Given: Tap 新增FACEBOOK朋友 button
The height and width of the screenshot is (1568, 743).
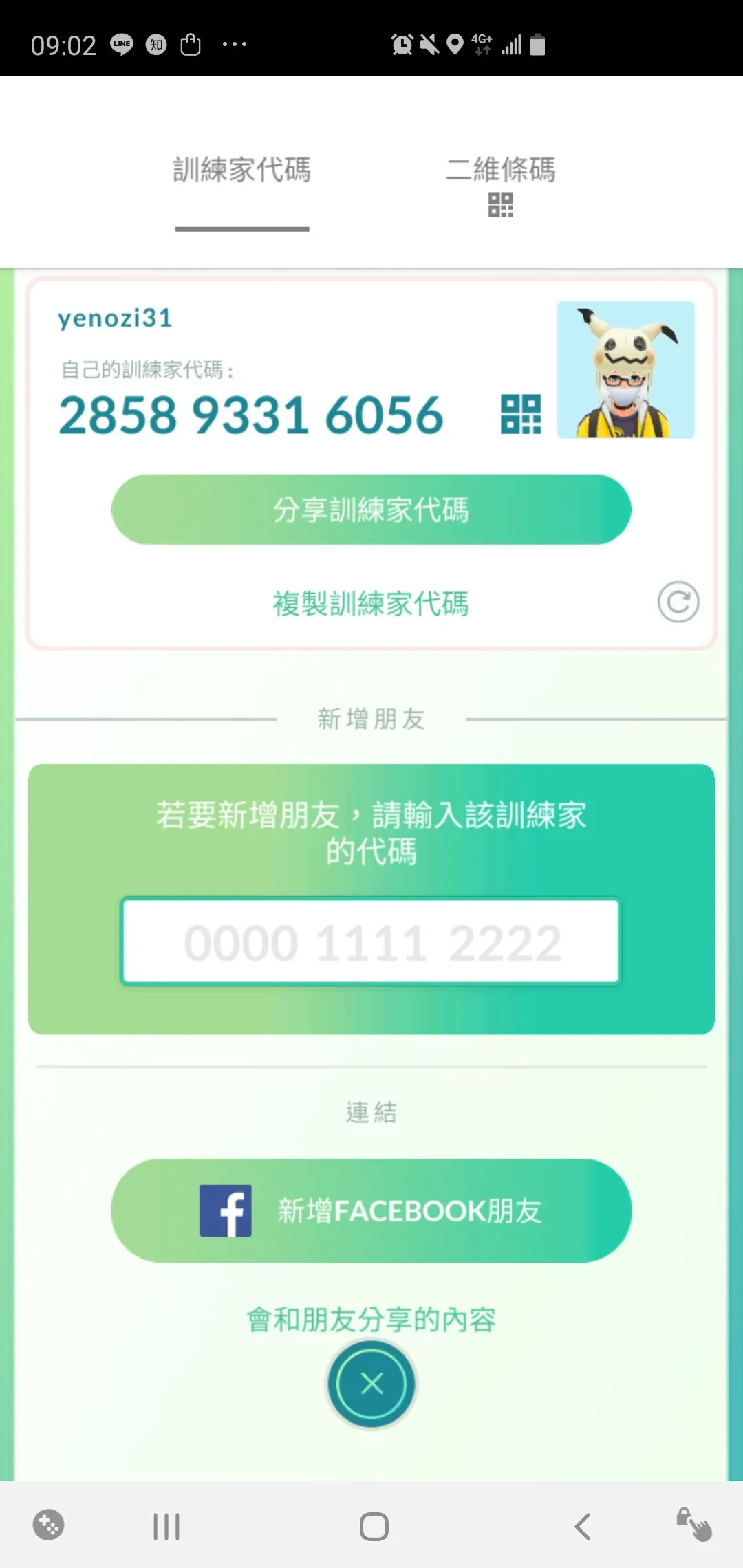Looking at the screenshot, I should (x=371, y=1210).
